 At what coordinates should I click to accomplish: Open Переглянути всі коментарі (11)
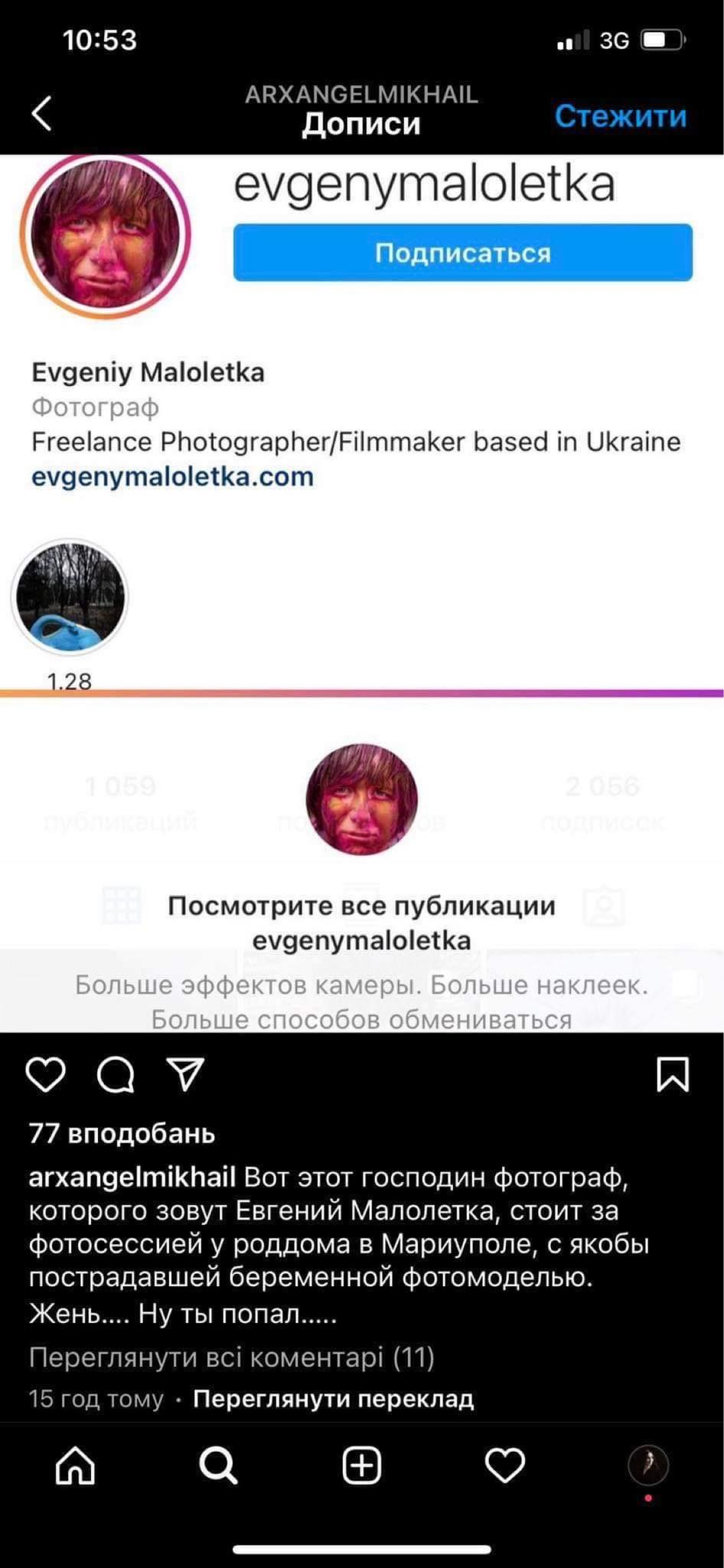click(x=231, y=1357)
